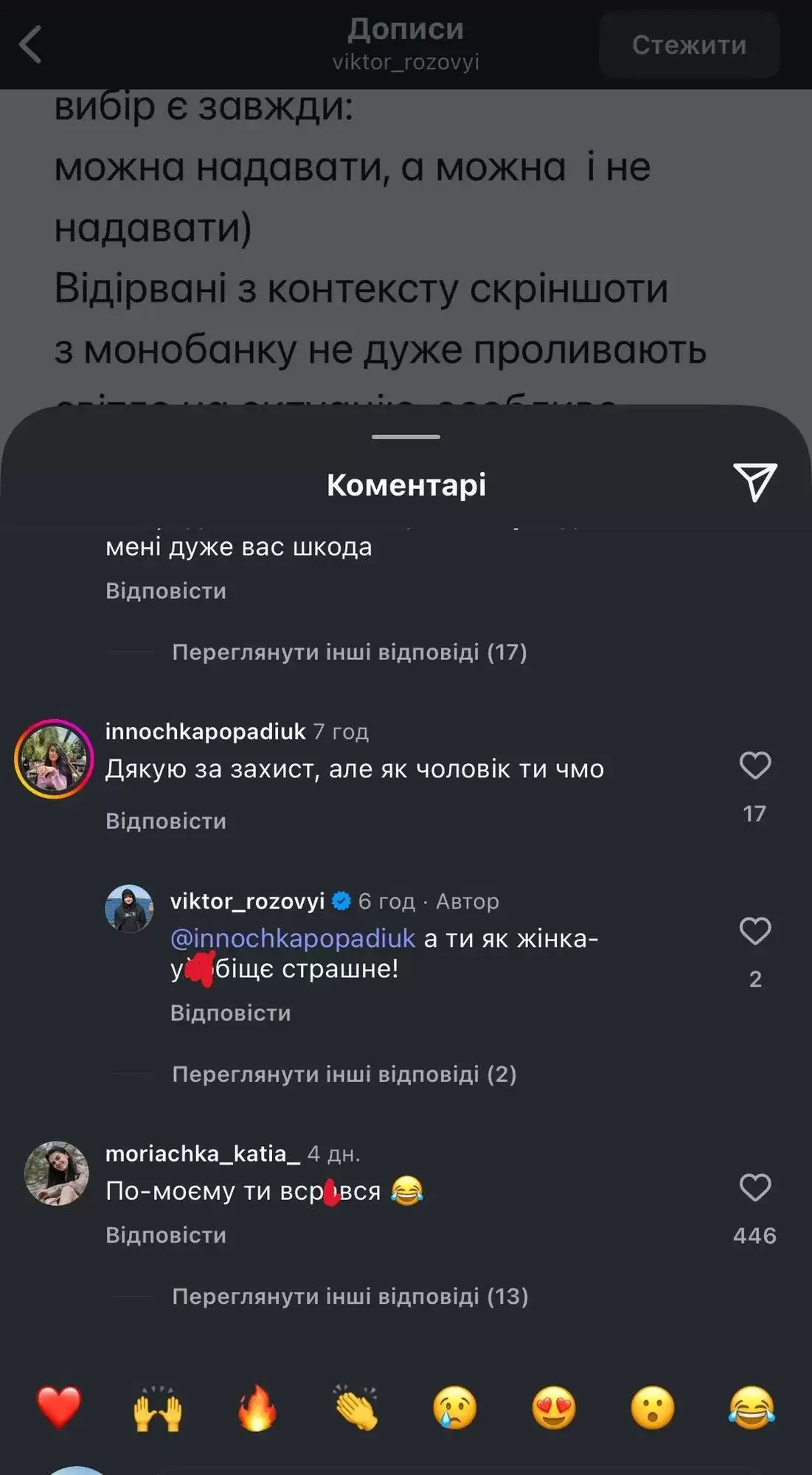Reply to innochkapopadiuk's comment

(x=166, y=821)
